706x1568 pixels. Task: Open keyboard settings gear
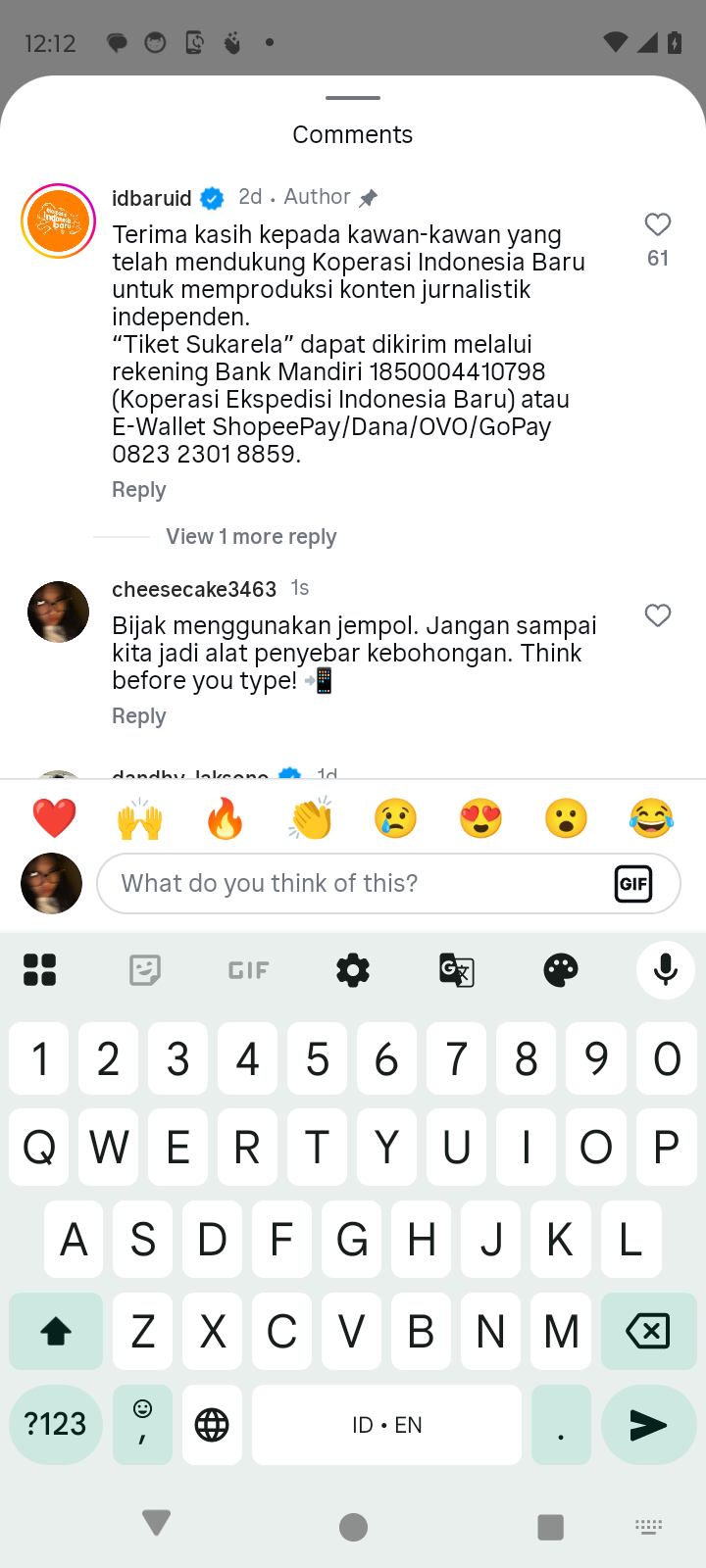(x=353, y=970)
